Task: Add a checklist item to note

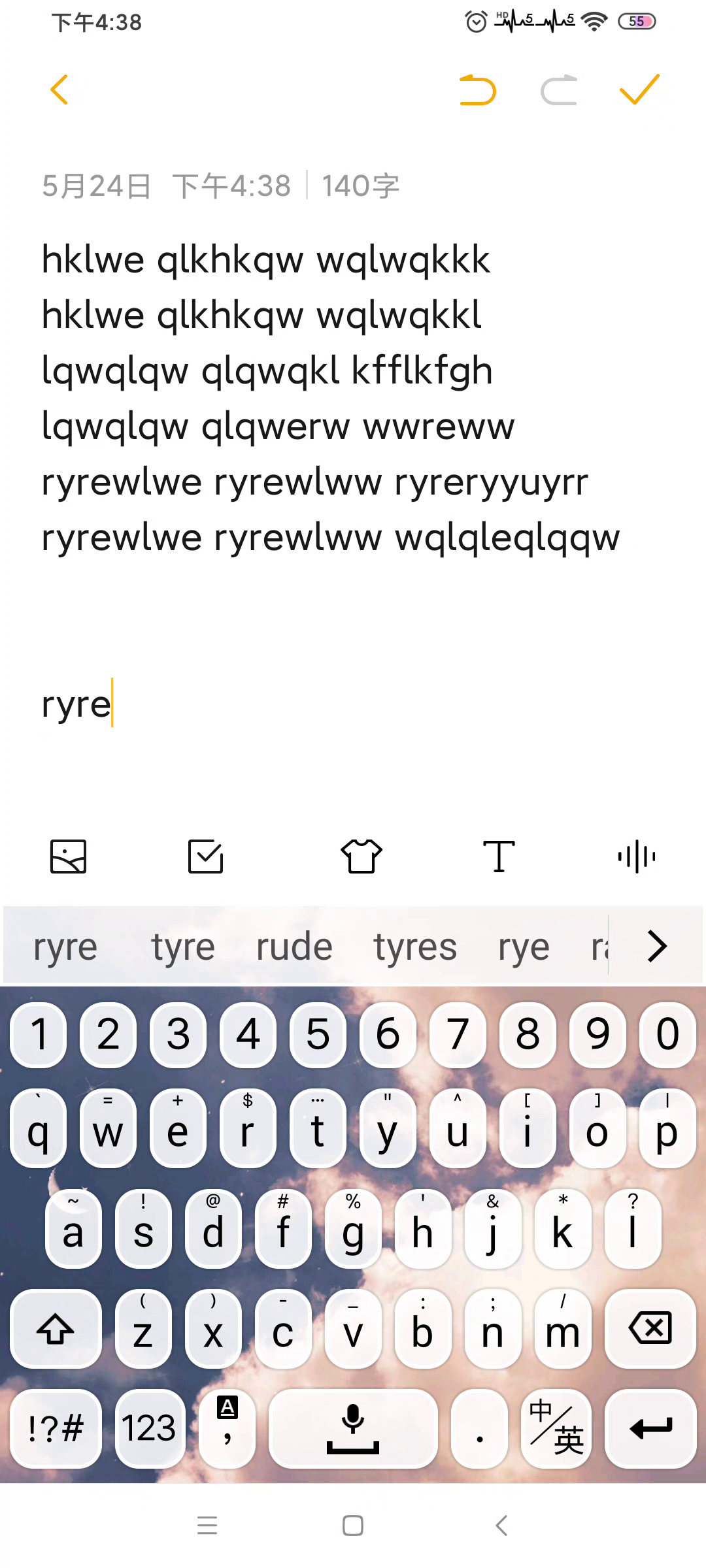Action: 206,857
